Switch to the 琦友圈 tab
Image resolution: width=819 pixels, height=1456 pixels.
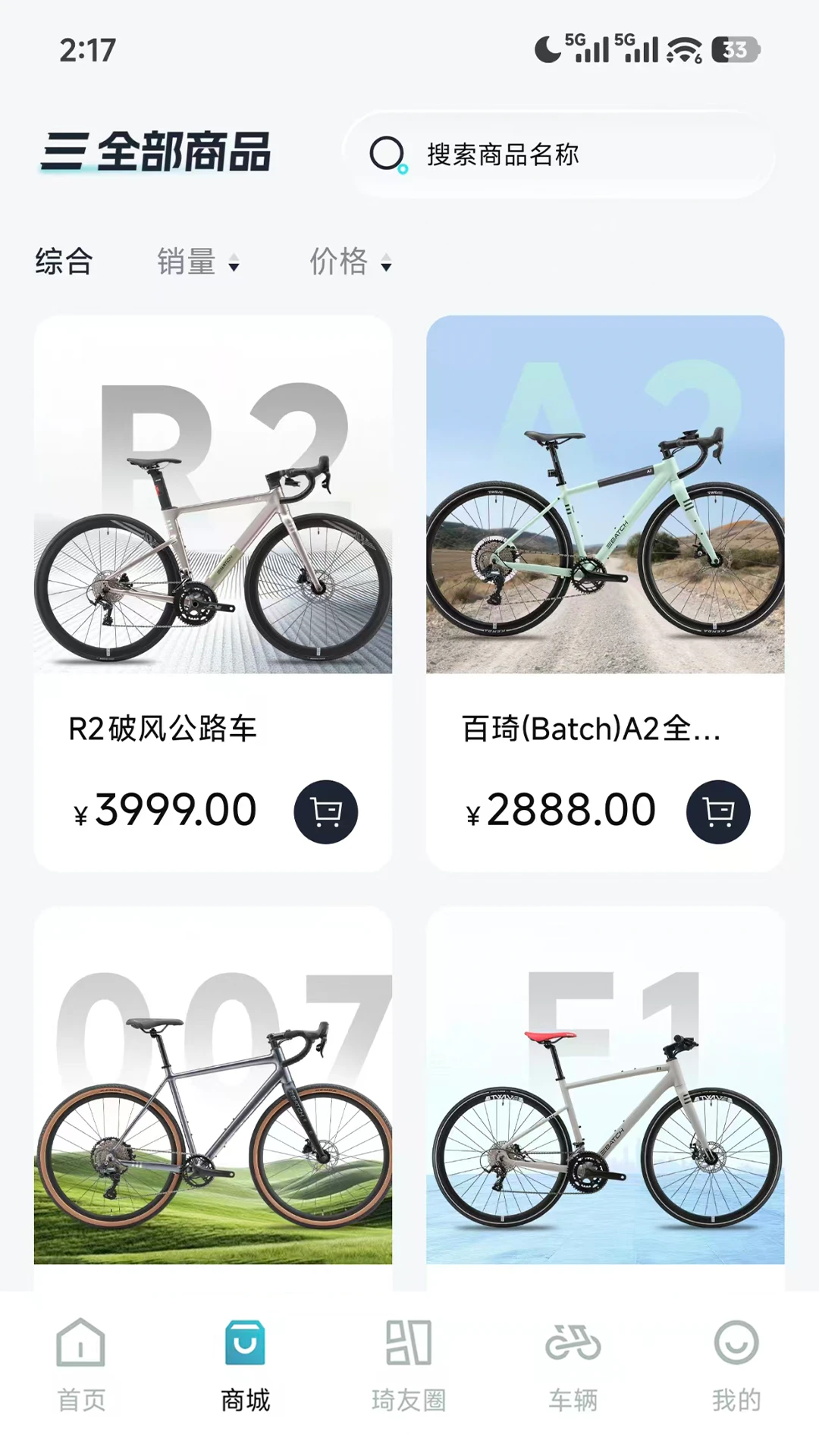pyautogui.click(x=409, y=1365)
